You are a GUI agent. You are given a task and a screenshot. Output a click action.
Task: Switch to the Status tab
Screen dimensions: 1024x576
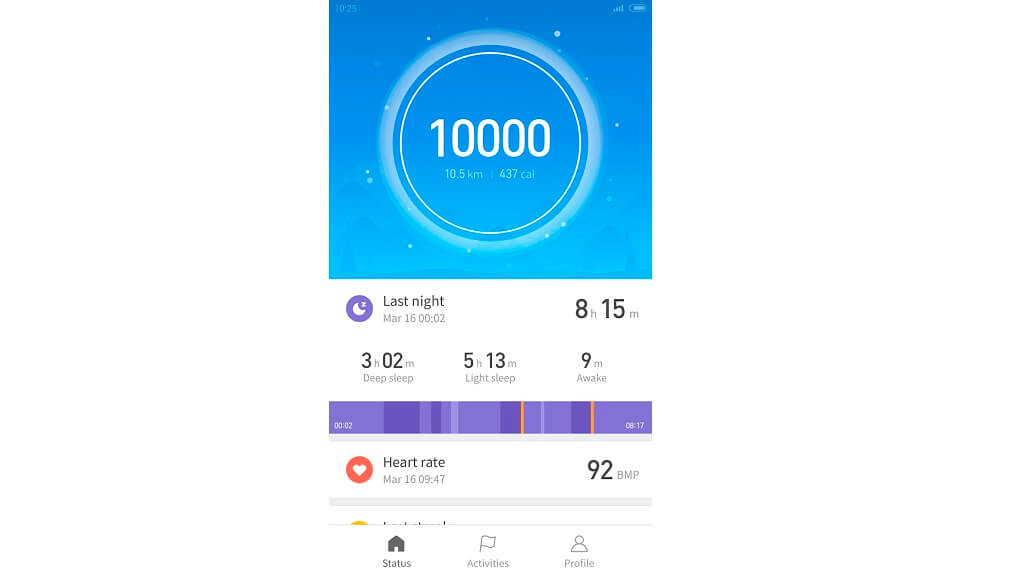tap(396, 551)
